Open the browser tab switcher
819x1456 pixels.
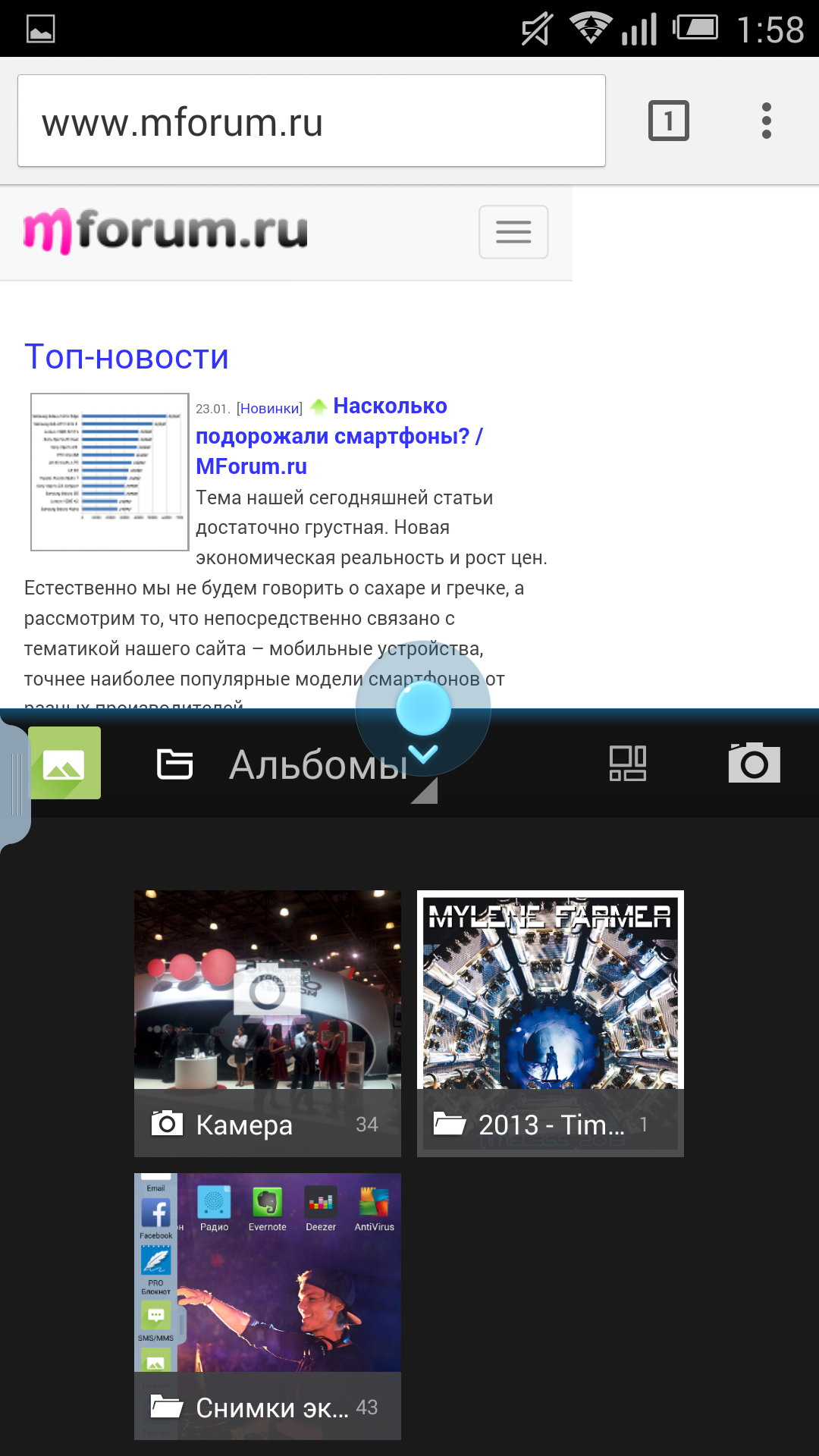668,121
